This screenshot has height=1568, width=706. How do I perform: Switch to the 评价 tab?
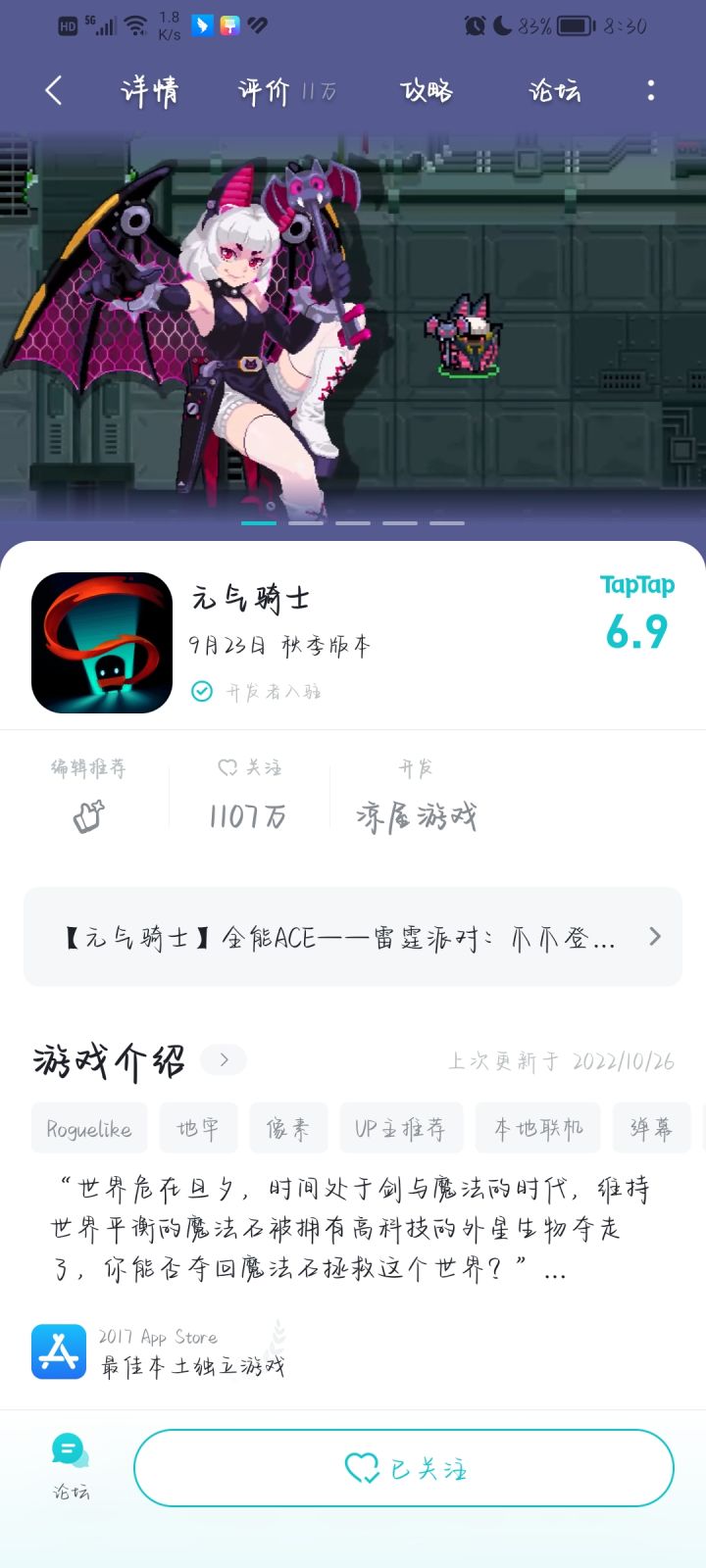pyautogui.click(x=262, y=89)
